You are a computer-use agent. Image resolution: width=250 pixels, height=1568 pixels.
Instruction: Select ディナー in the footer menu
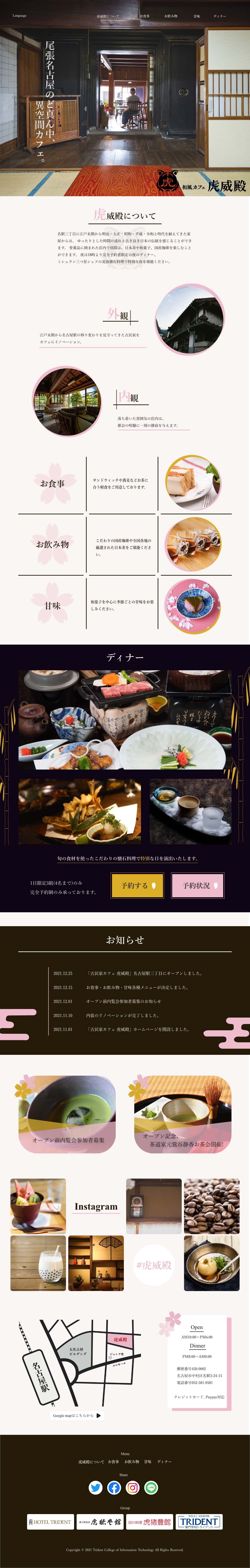tap(164, 1462)
